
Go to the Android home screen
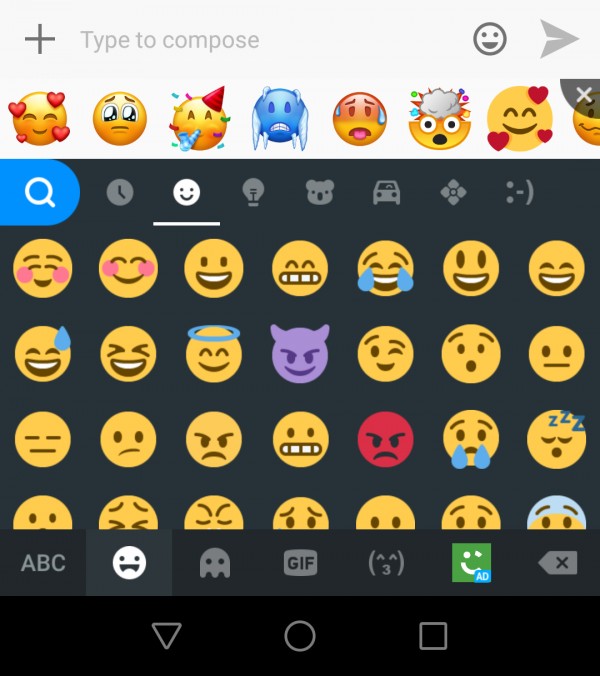[300, 636]
